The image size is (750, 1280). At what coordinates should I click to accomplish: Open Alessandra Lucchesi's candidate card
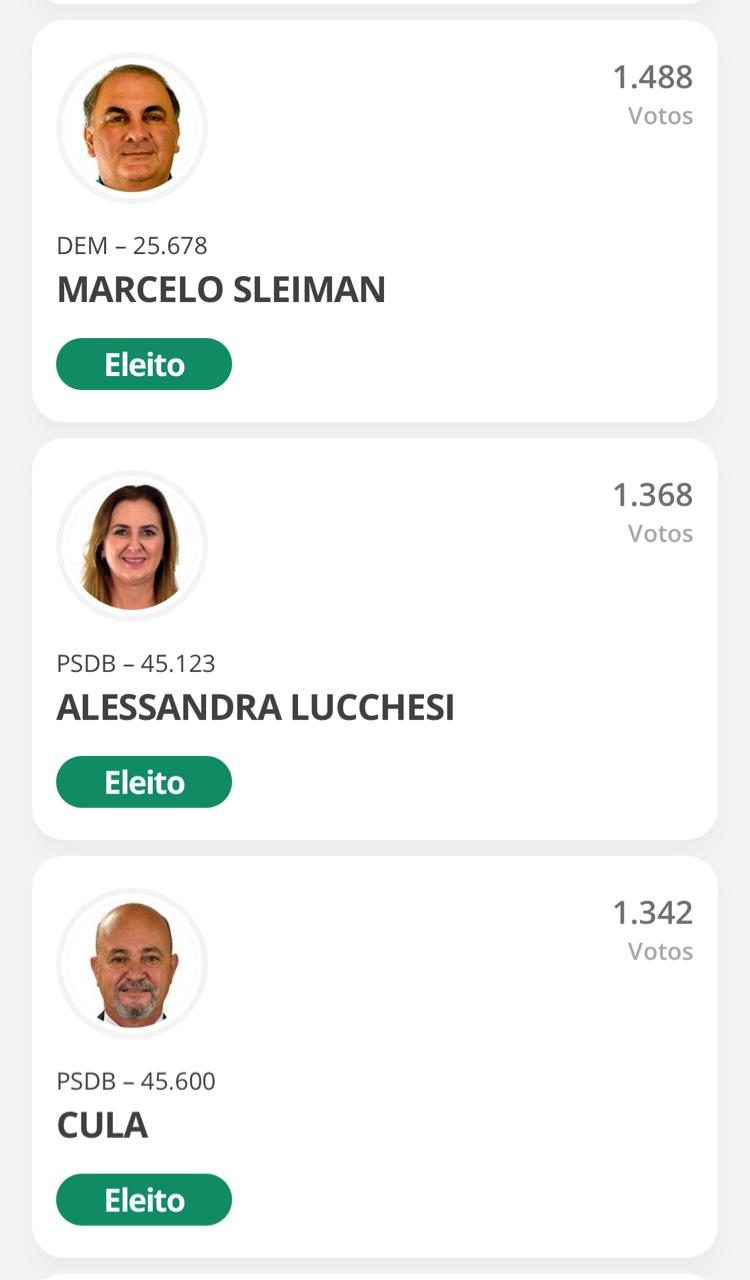(x=374, y=640)
